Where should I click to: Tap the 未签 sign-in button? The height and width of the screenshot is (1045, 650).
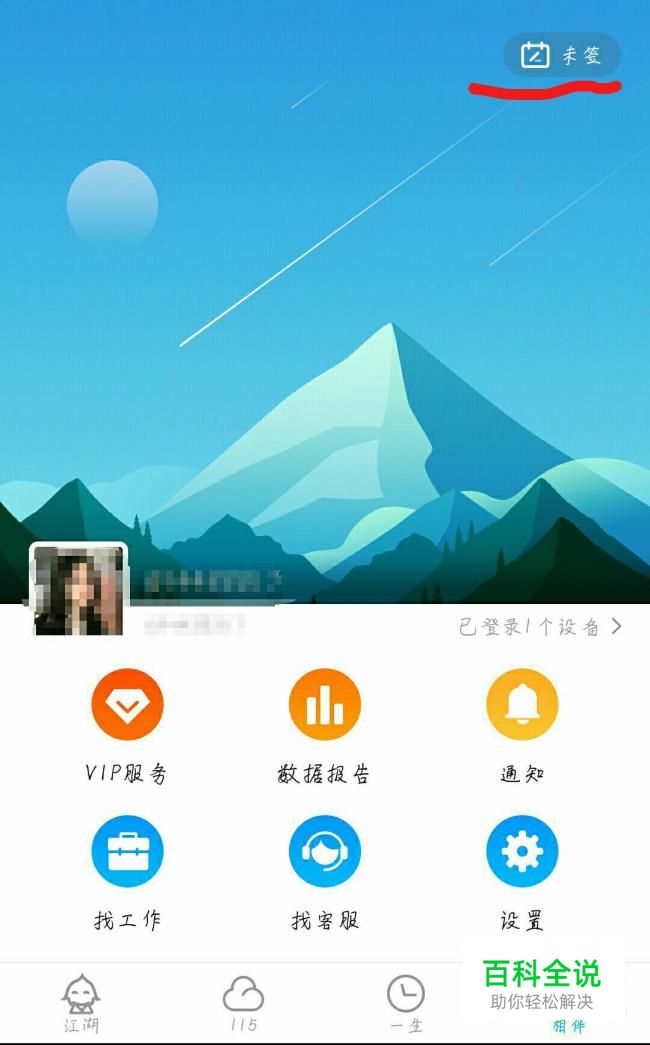(x=561, y=55)
